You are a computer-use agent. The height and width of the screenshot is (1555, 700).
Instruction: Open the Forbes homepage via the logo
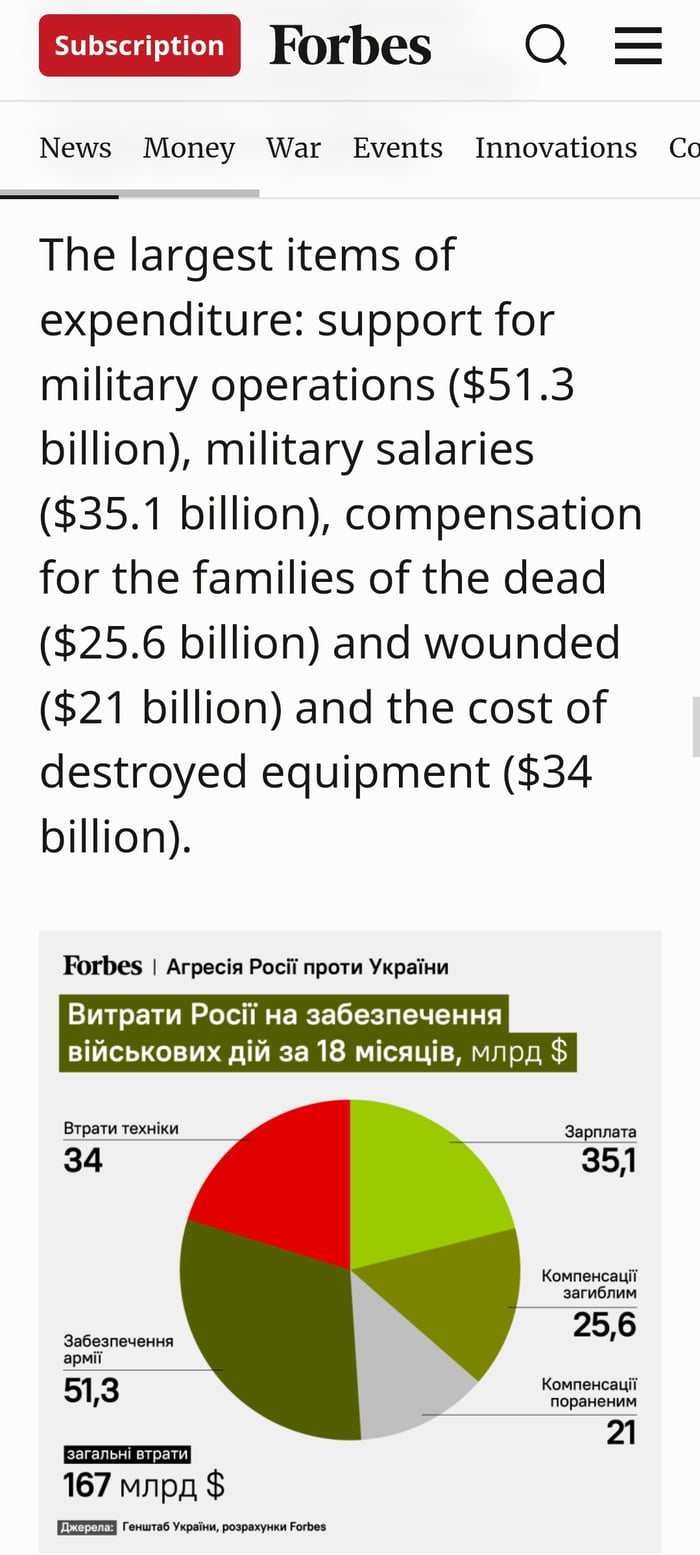click(350, 46)
